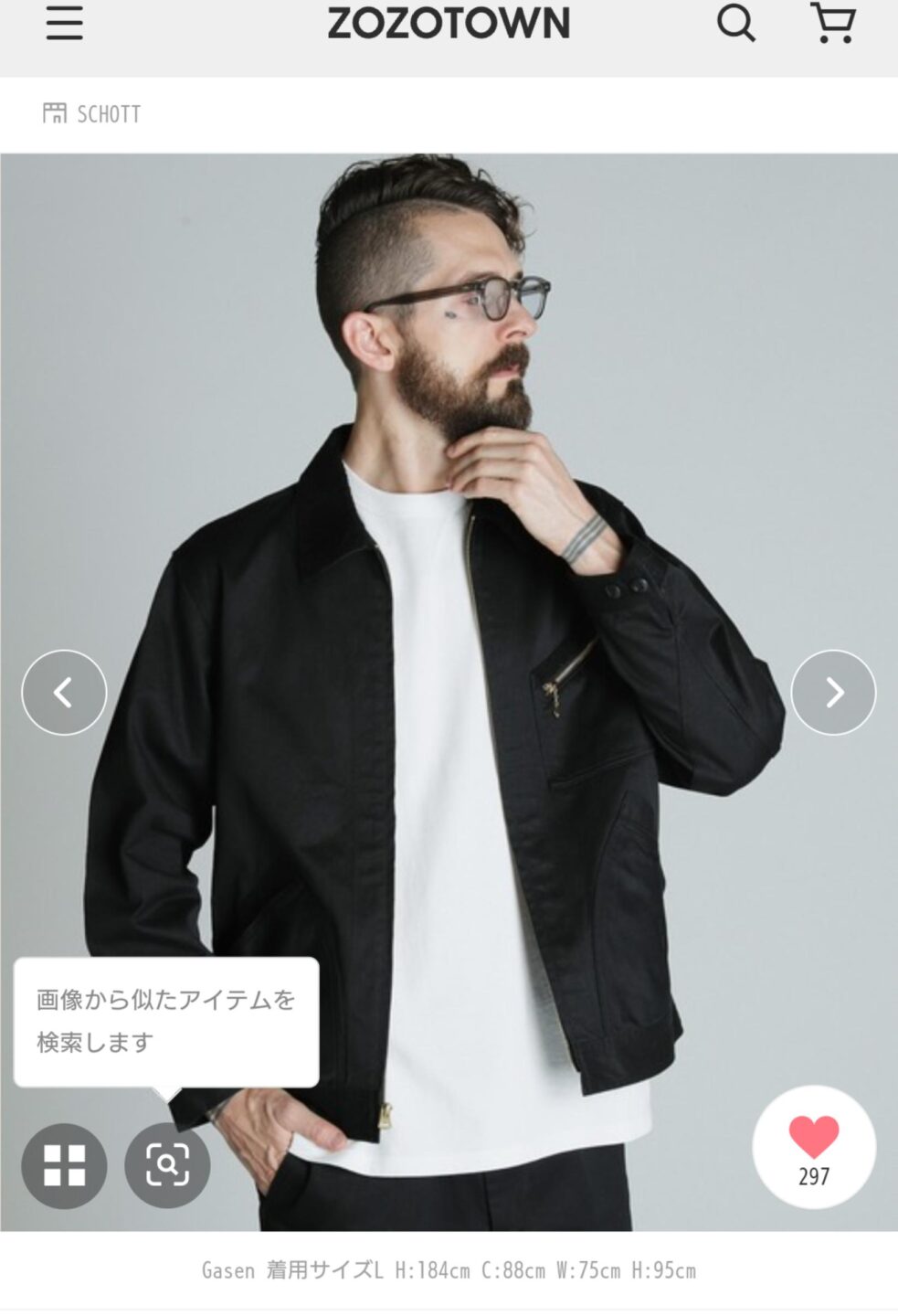The width and height of the screenshot is (898, 1316).
Task: Search similar items from this image
Action: tap(167, 1165)
